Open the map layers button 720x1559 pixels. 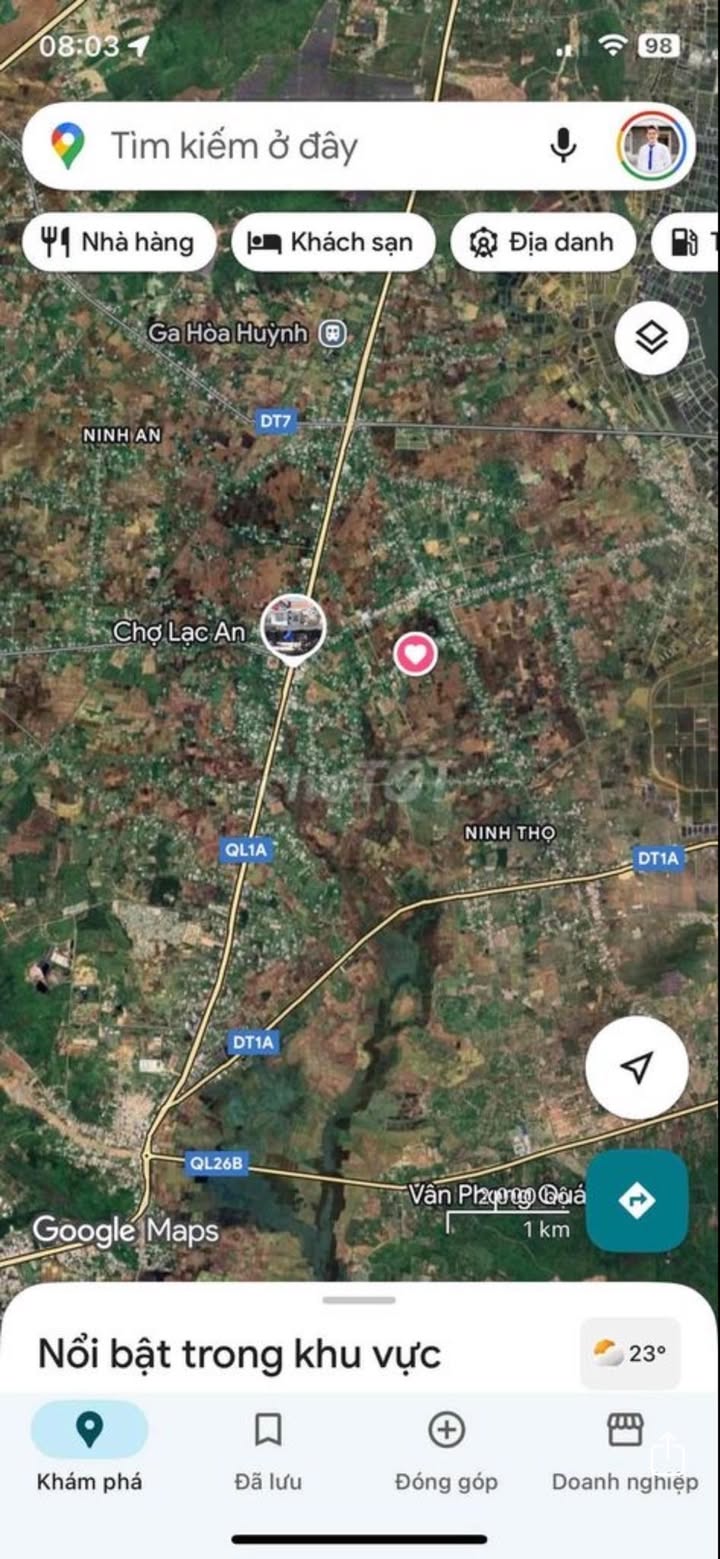click(651, 338)
